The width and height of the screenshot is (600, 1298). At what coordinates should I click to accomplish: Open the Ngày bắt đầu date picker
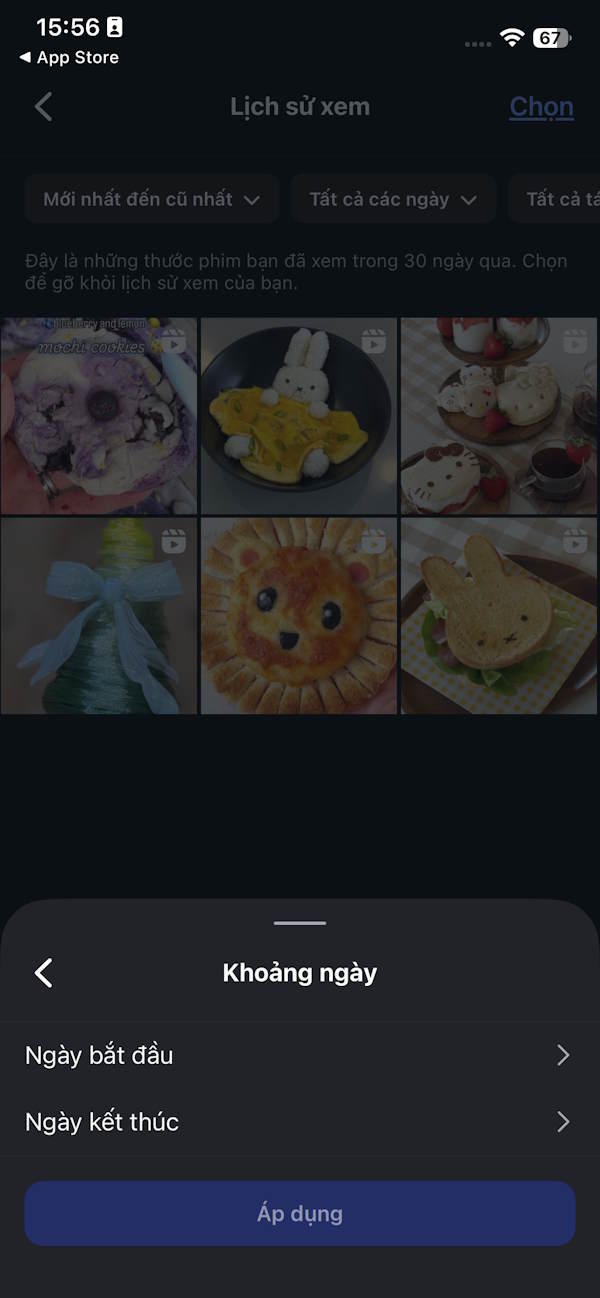click(x=299, y=1055)
